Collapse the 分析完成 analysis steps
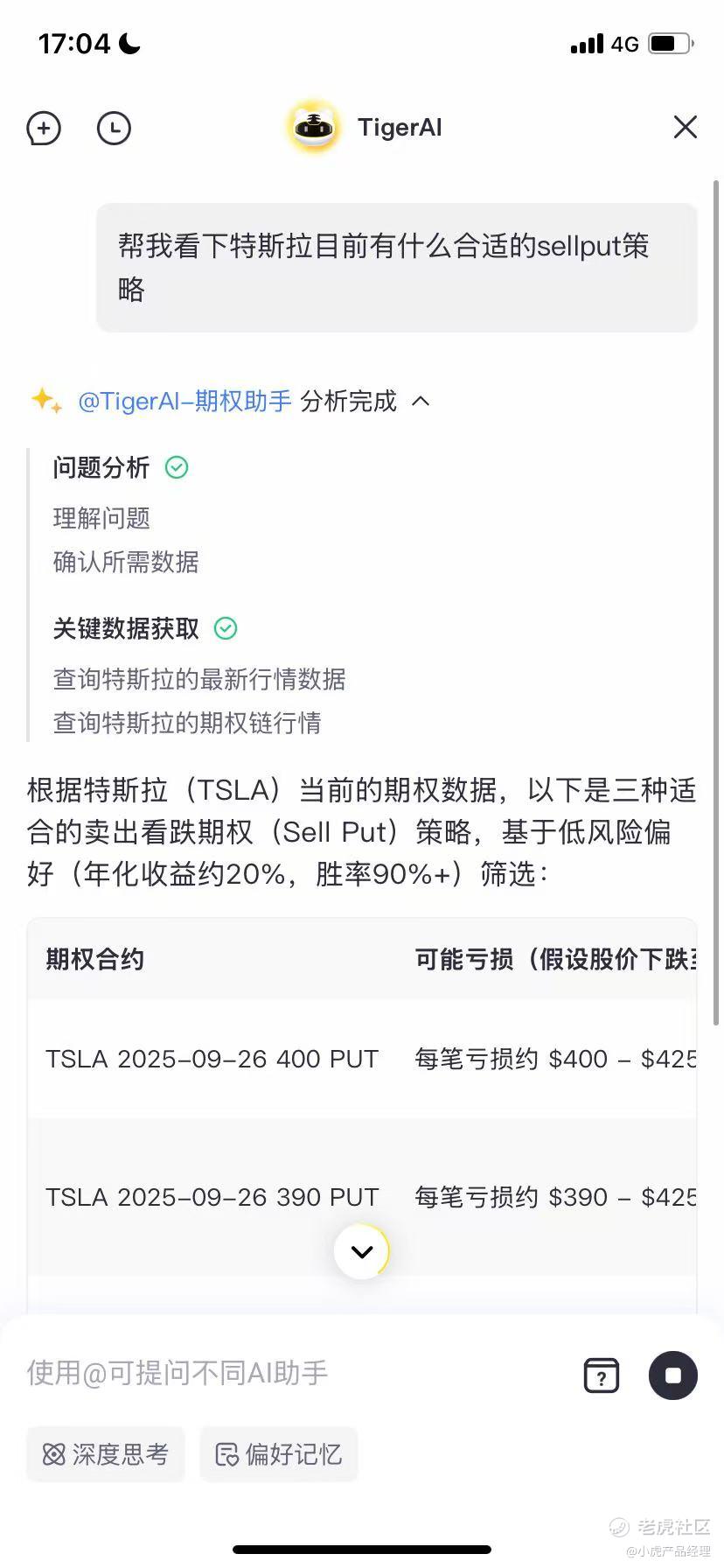The image size is (724, 1568). point(421,402)
